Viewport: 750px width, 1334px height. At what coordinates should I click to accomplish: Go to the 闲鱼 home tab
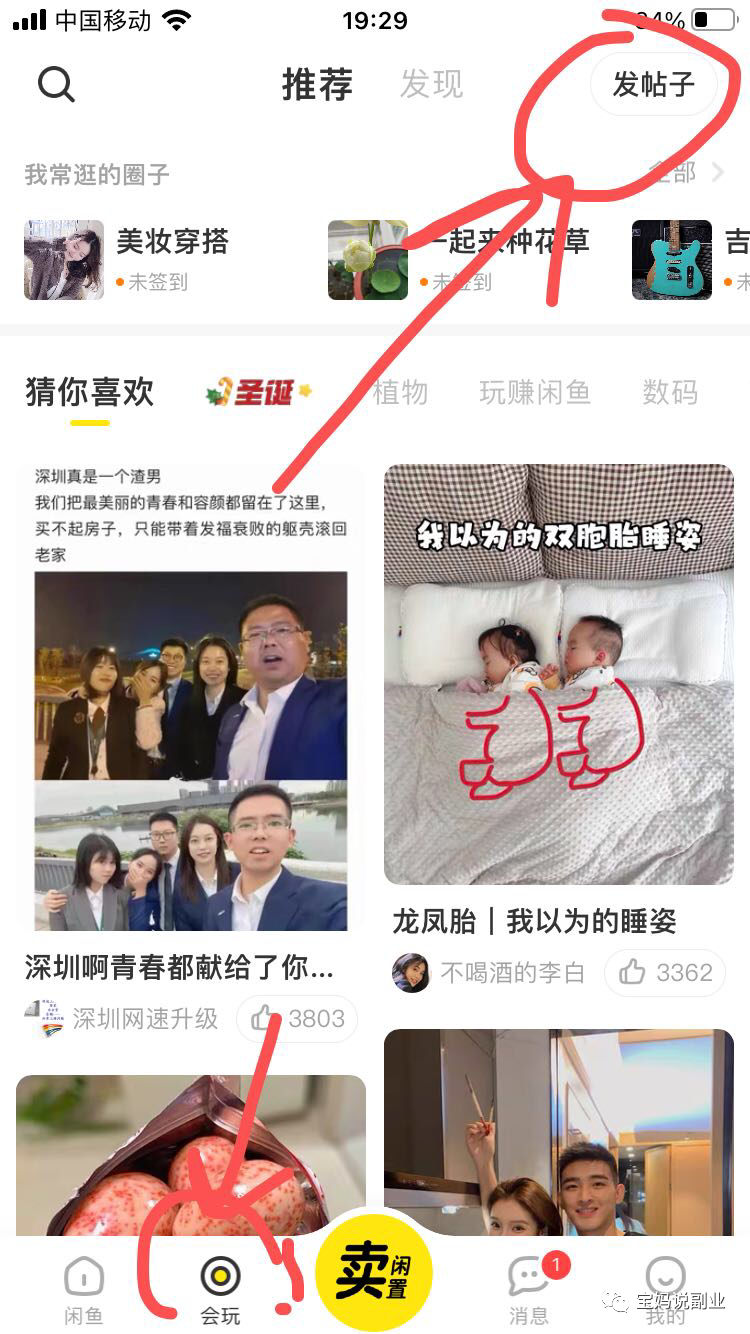click(84, 1290)
